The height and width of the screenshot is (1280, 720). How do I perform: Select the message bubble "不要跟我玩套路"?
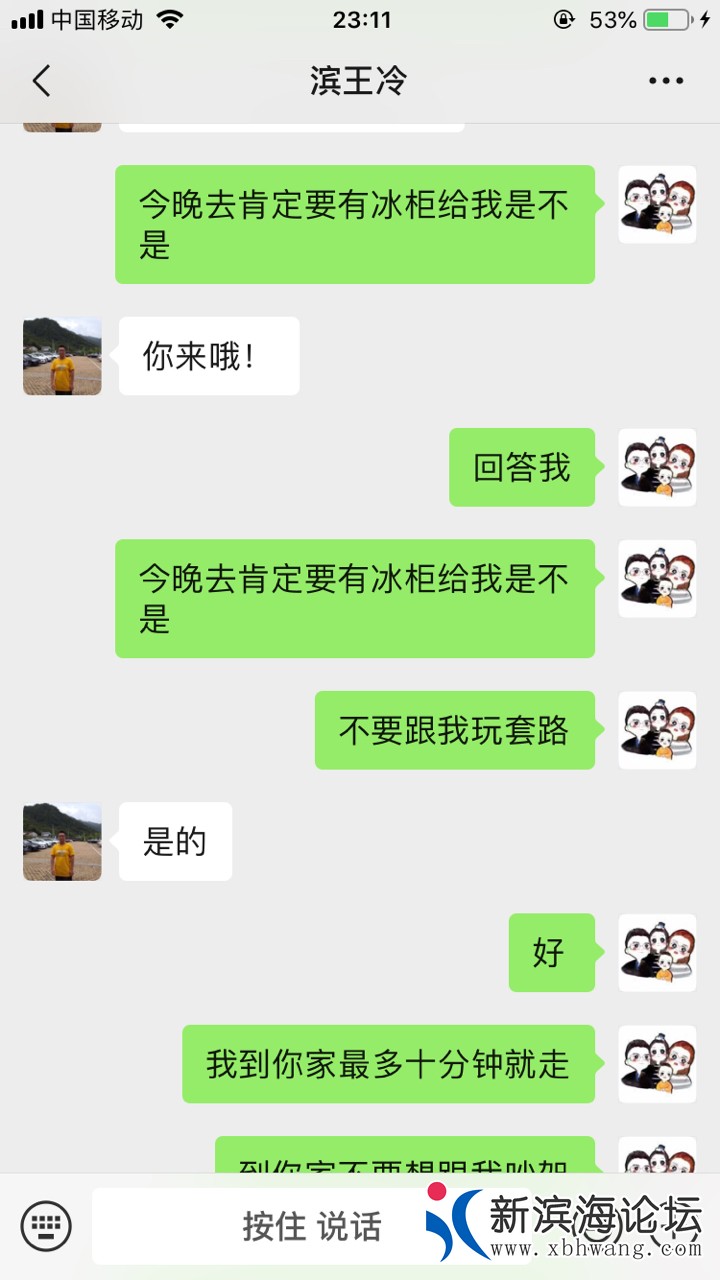[455, 731]
